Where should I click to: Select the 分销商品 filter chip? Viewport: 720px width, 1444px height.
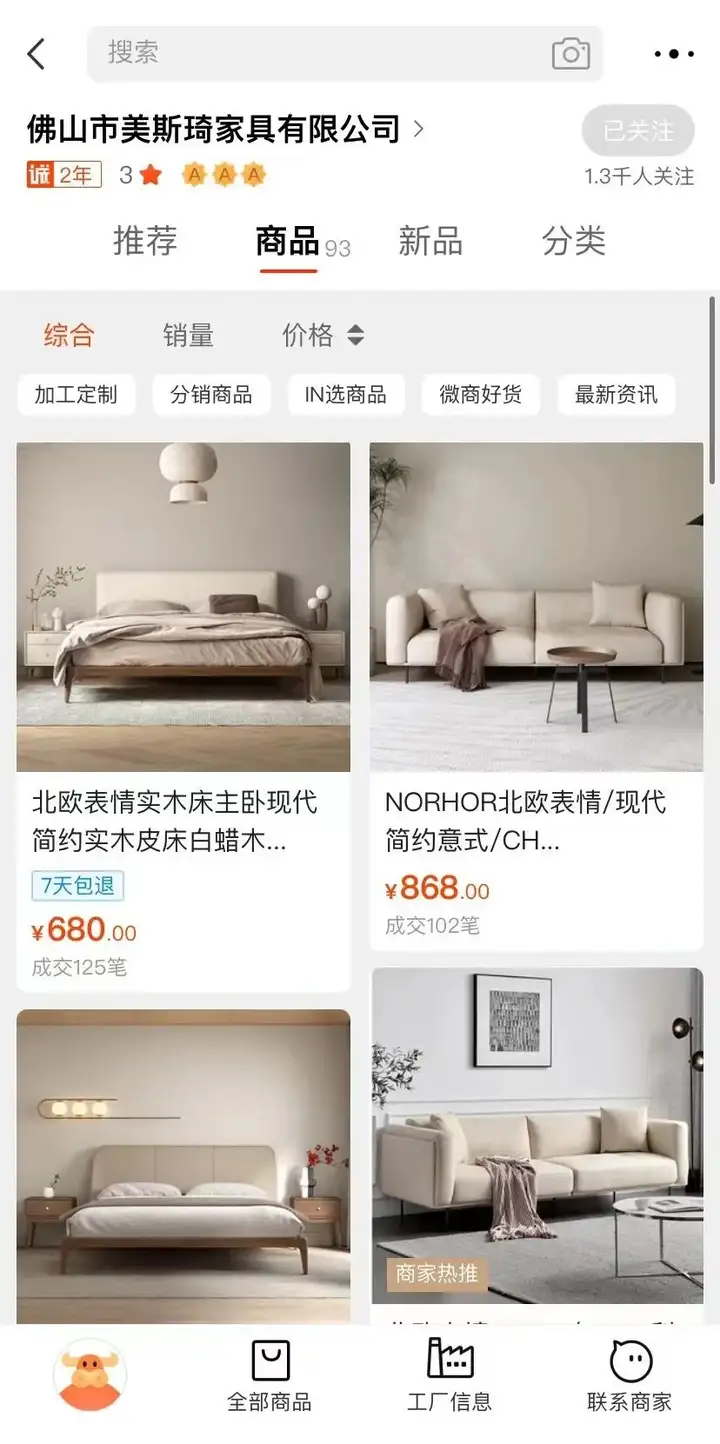(211, 395)
